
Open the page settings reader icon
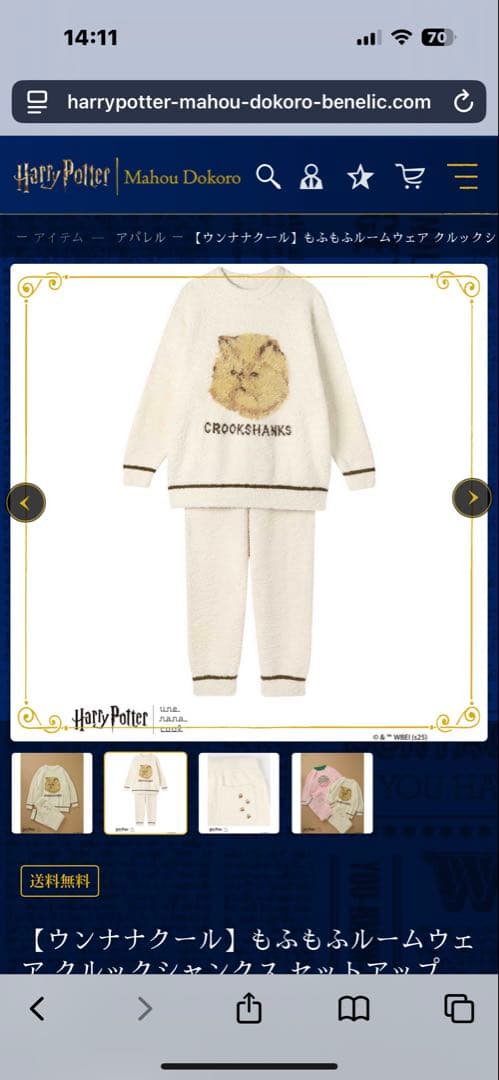[37, 103]
